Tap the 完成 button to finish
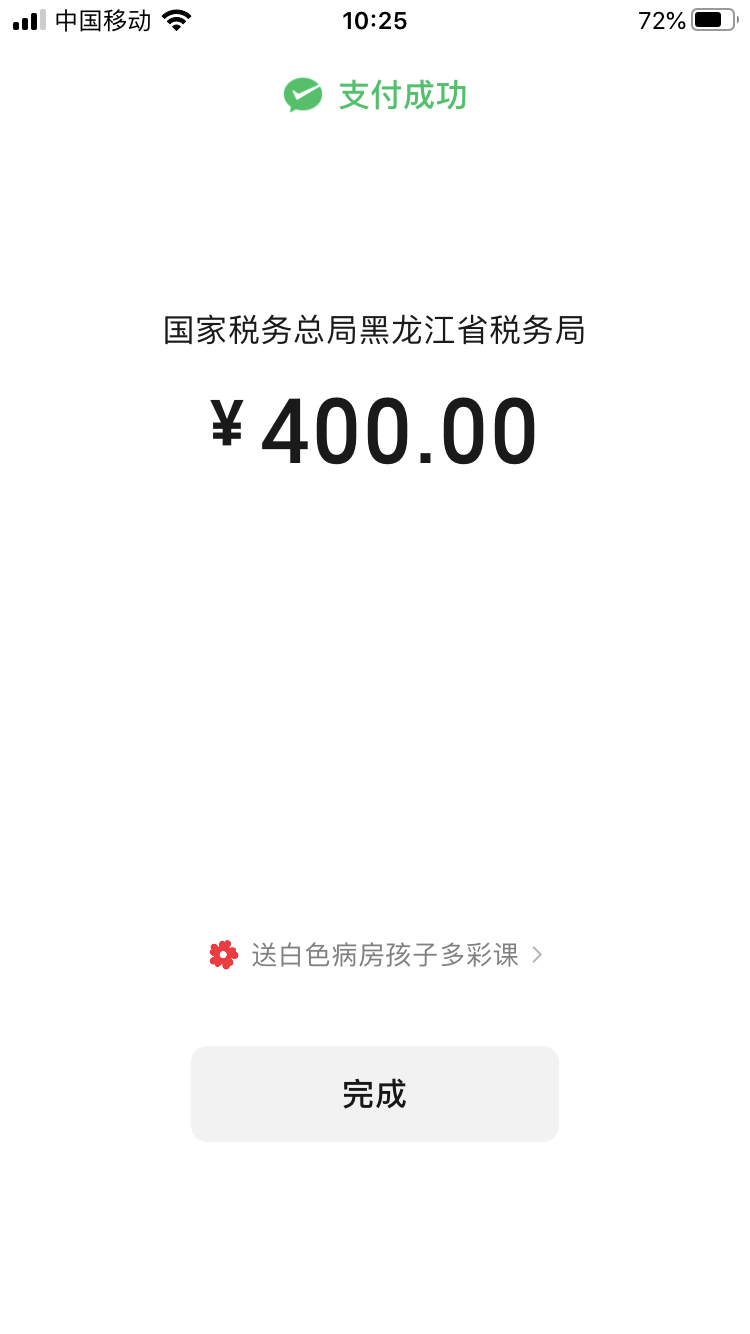 [374, 1094]
